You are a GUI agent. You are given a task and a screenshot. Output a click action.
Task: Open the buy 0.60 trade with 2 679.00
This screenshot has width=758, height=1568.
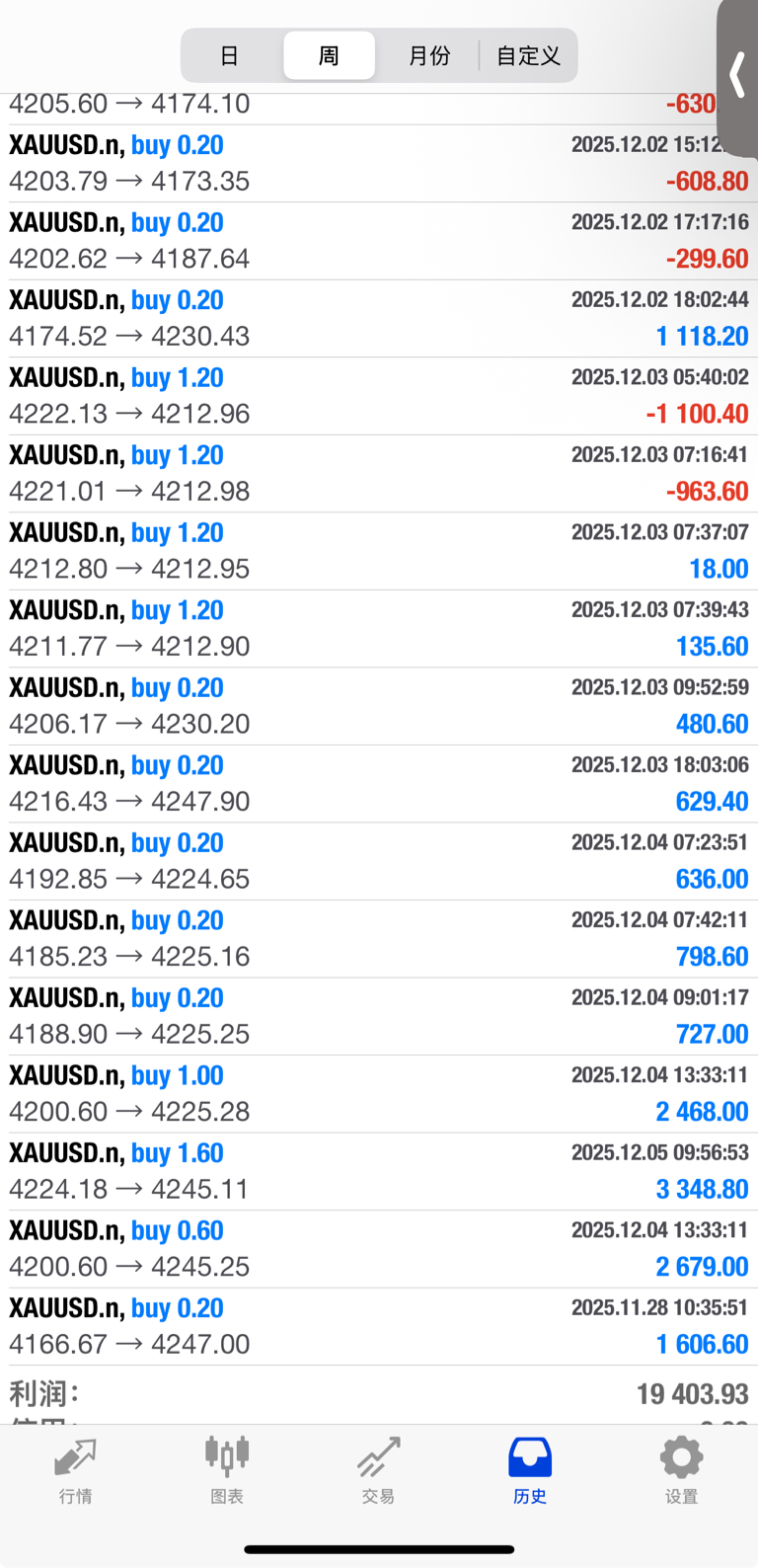(379, 1249)
